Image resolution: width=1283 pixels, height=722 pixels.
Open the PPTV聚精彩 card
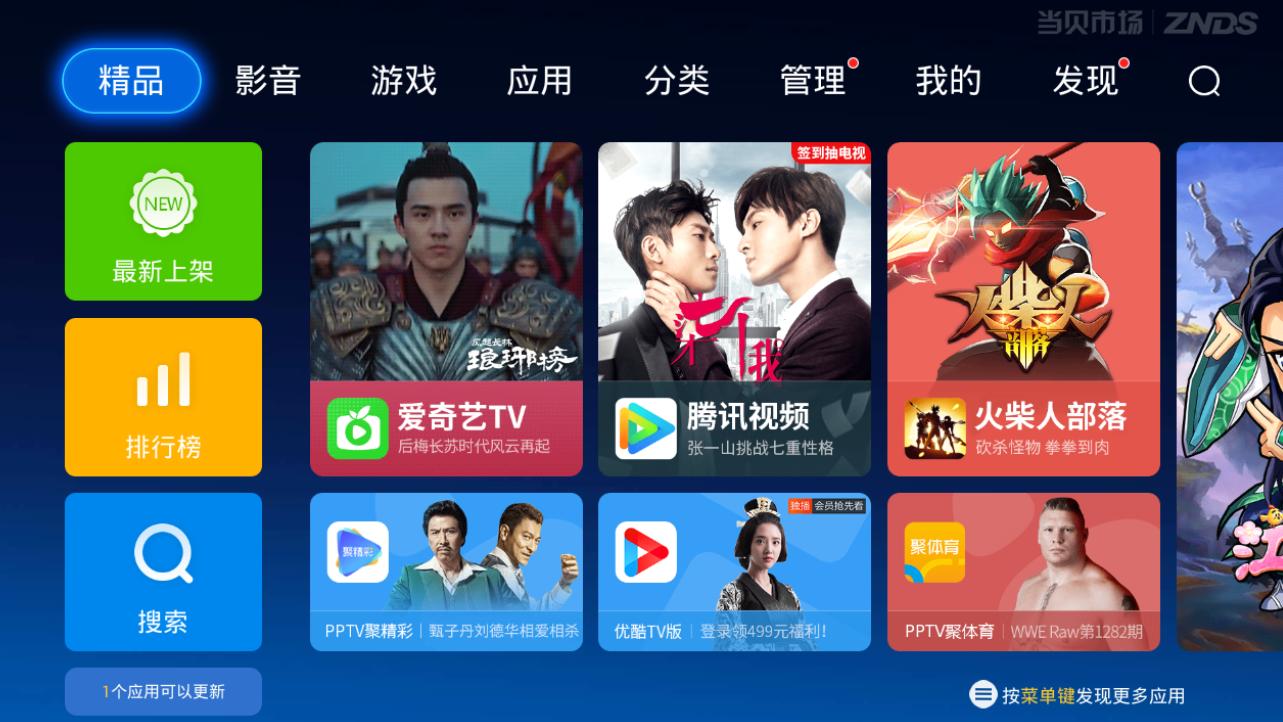coord(446,572)
